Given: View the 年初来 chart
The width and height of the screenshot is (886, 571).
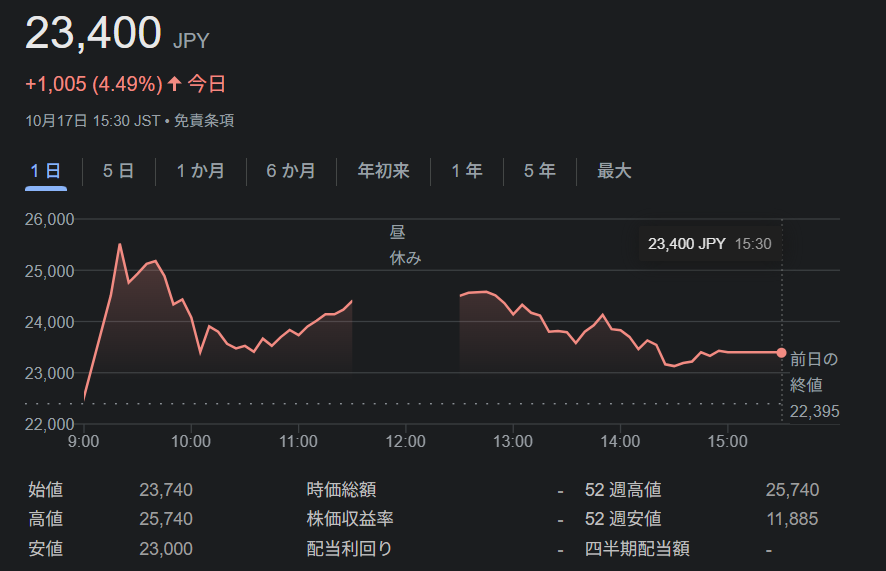Looking at the screenshot, I should tap(384, 171).
